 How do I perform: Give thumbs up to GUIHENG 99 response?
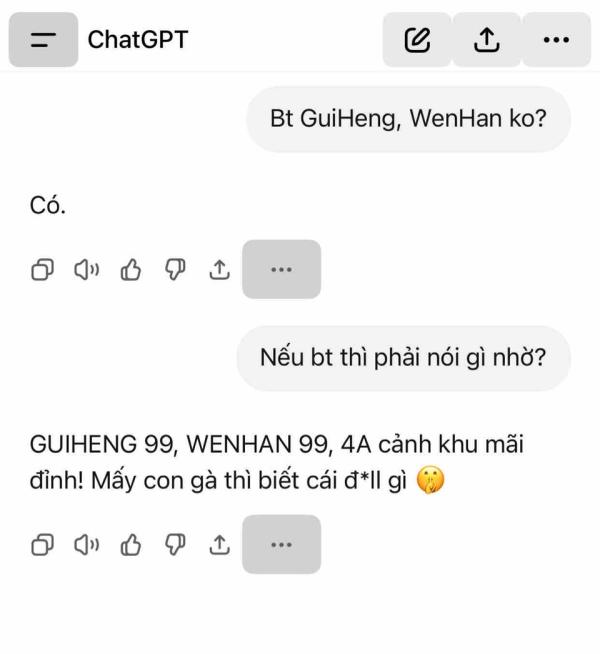[131, 544]
